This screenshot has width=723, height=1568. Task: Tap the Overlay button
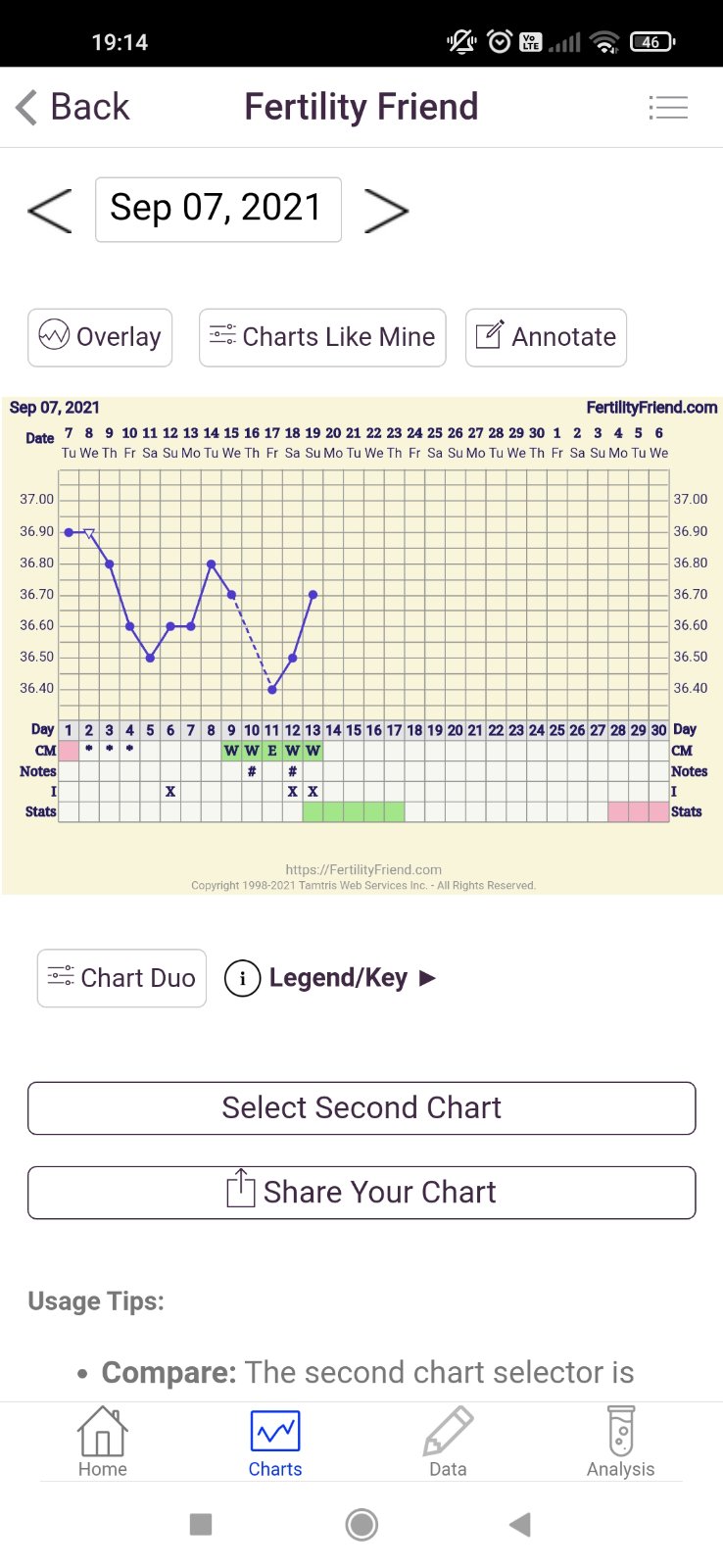(x=100, y=337)
